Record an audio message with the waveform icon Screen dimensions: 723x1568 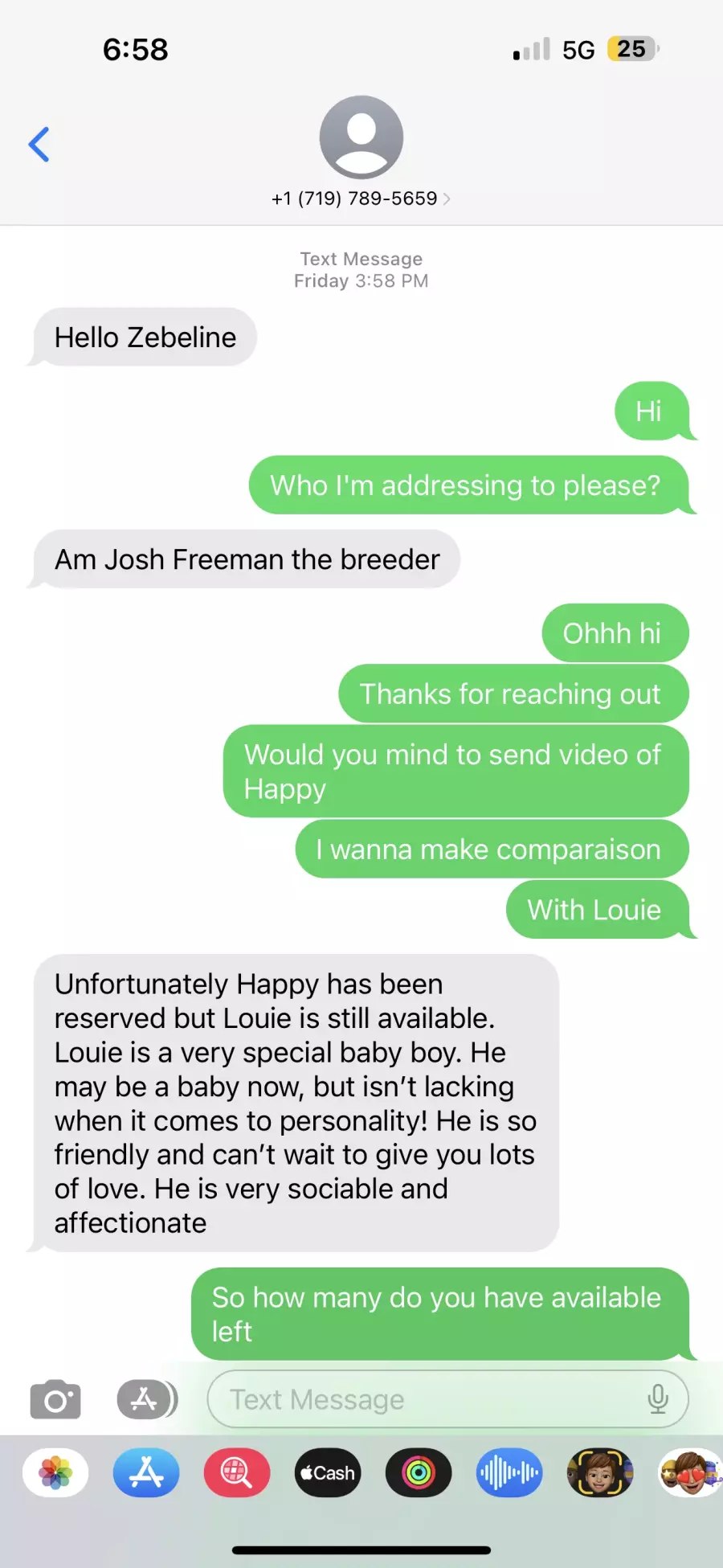509,1472
